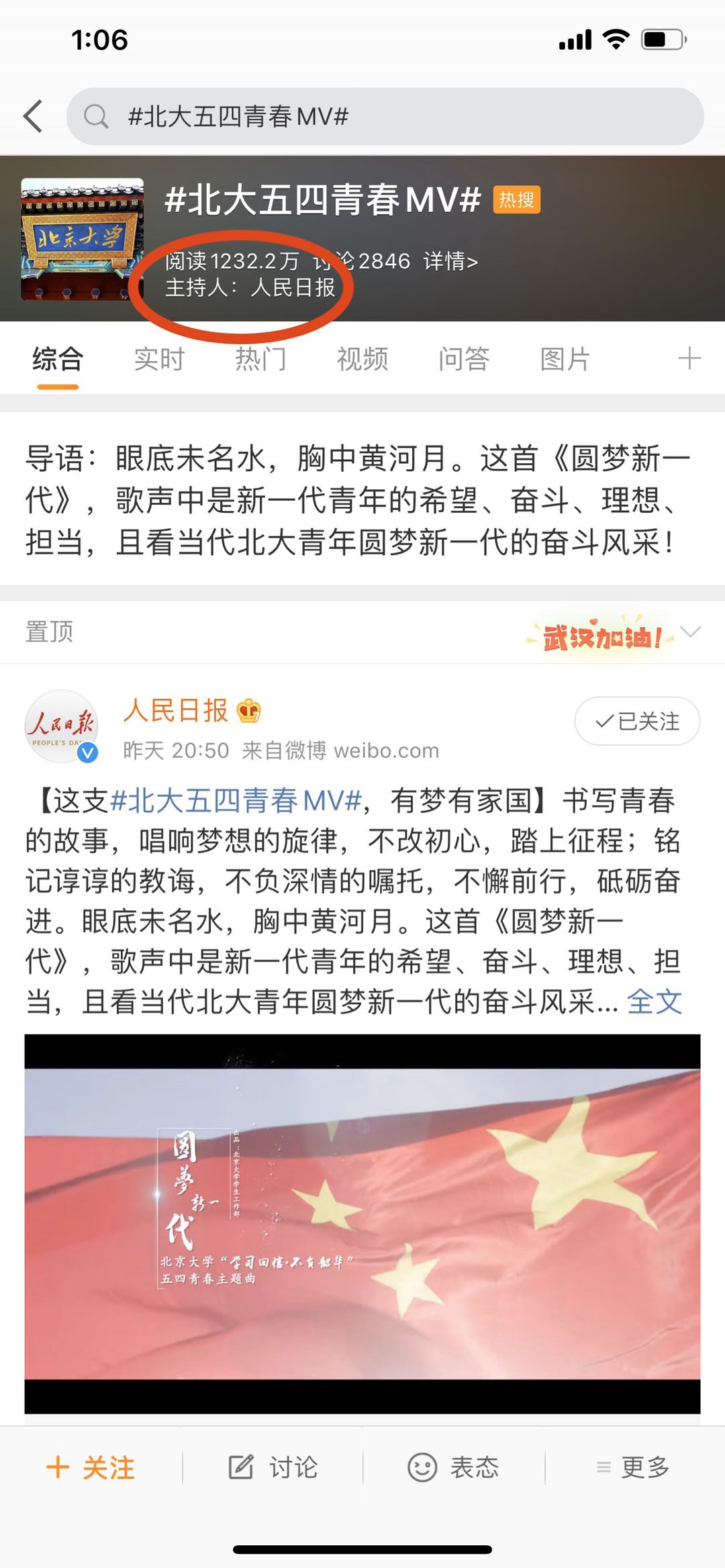The height and width of the screenshot is (1568, 725).
Task: Open the 更多 options menu
Action: coord(633,1467)
